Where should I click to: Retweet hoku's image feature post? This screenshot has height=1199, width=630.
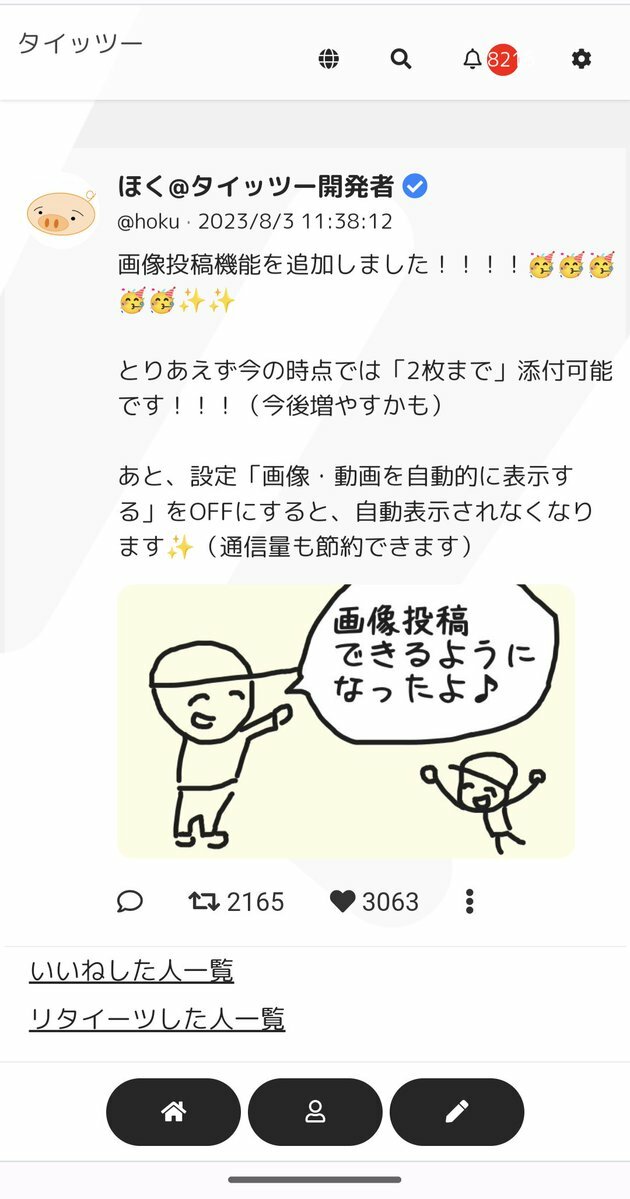[204, 902]
